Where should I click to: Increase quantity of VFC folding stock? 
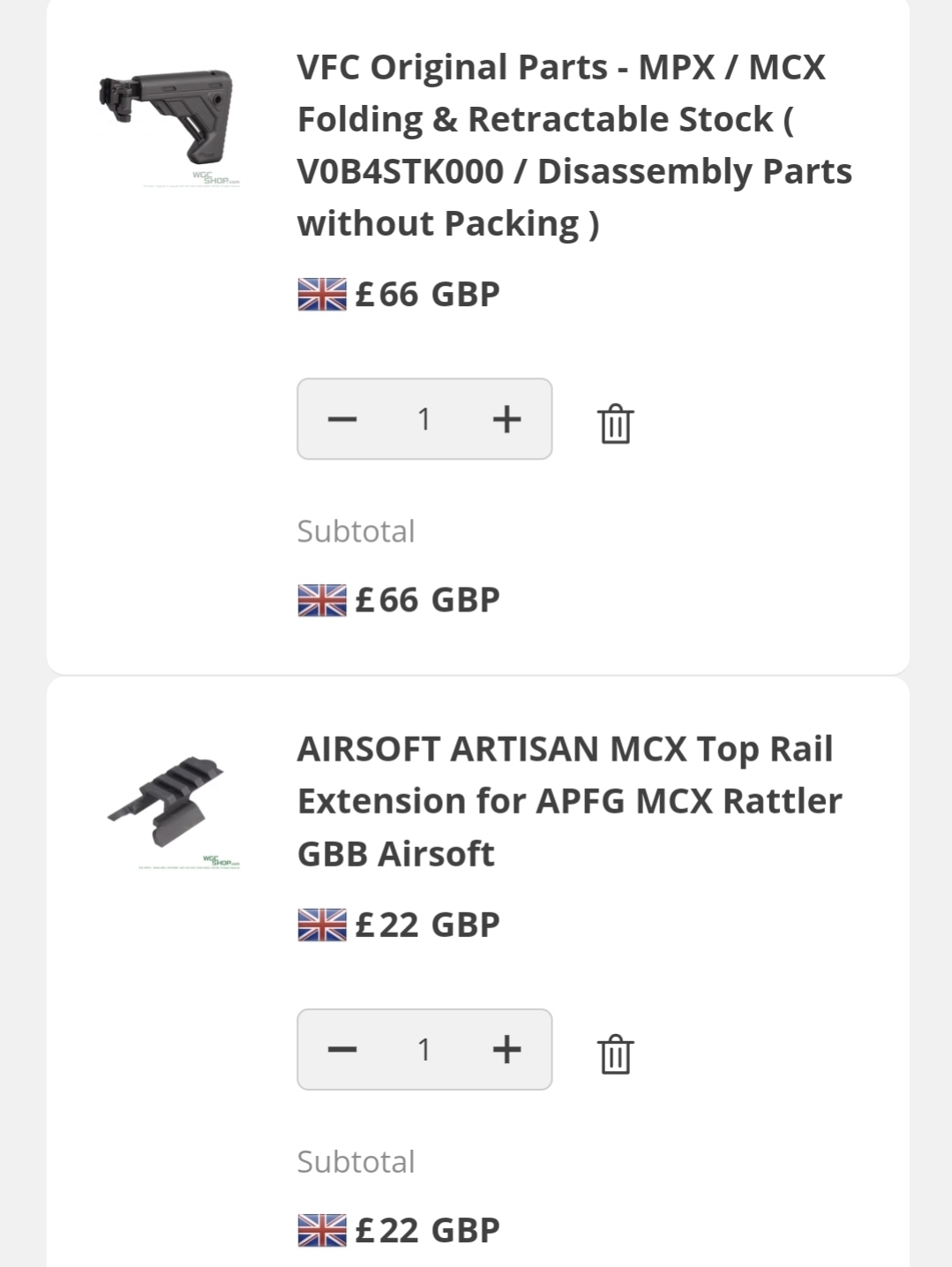pyautogui.click(x=506, y=419)
